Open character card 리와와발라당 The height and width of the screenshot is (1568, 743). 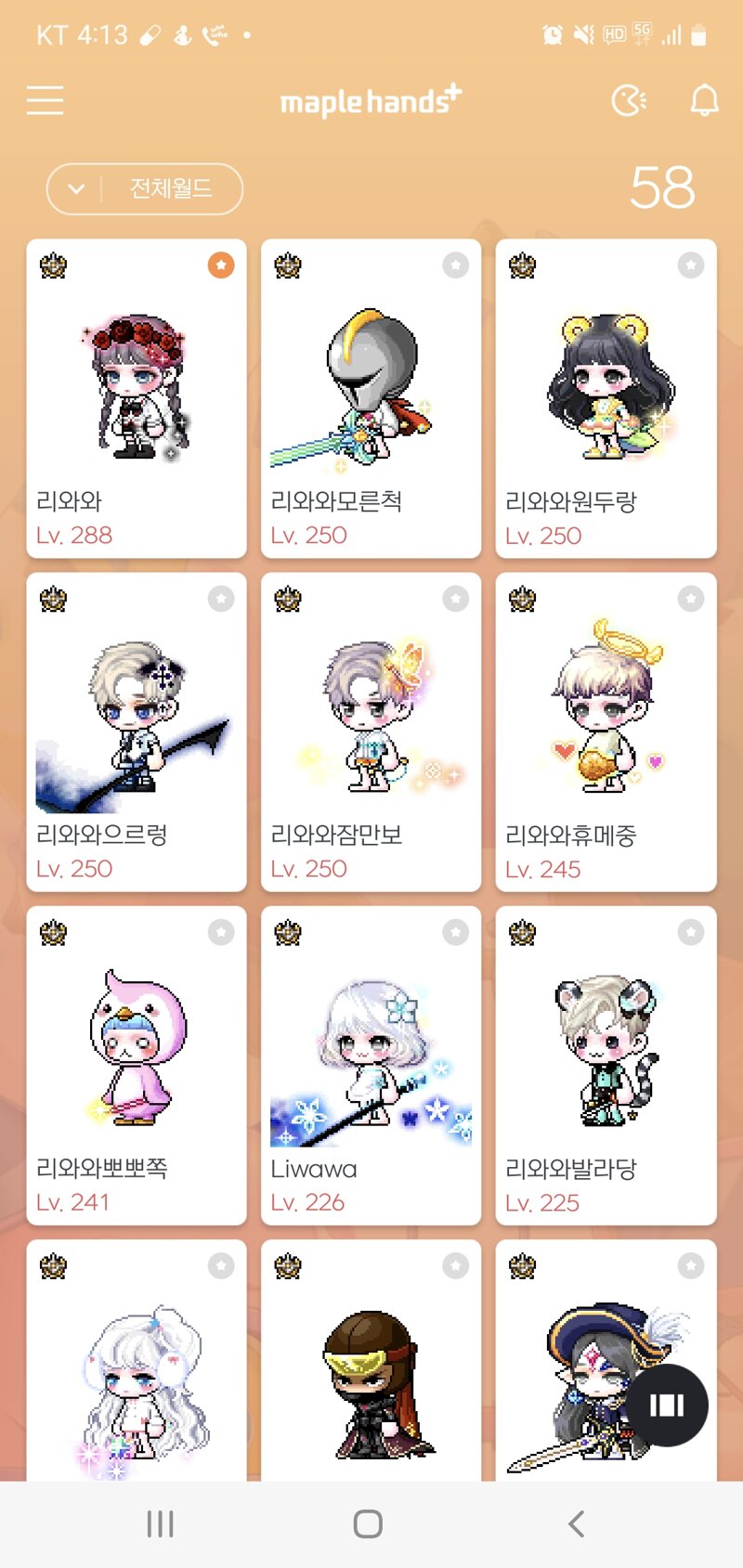pyautogui.click(x=606, y=1066)
